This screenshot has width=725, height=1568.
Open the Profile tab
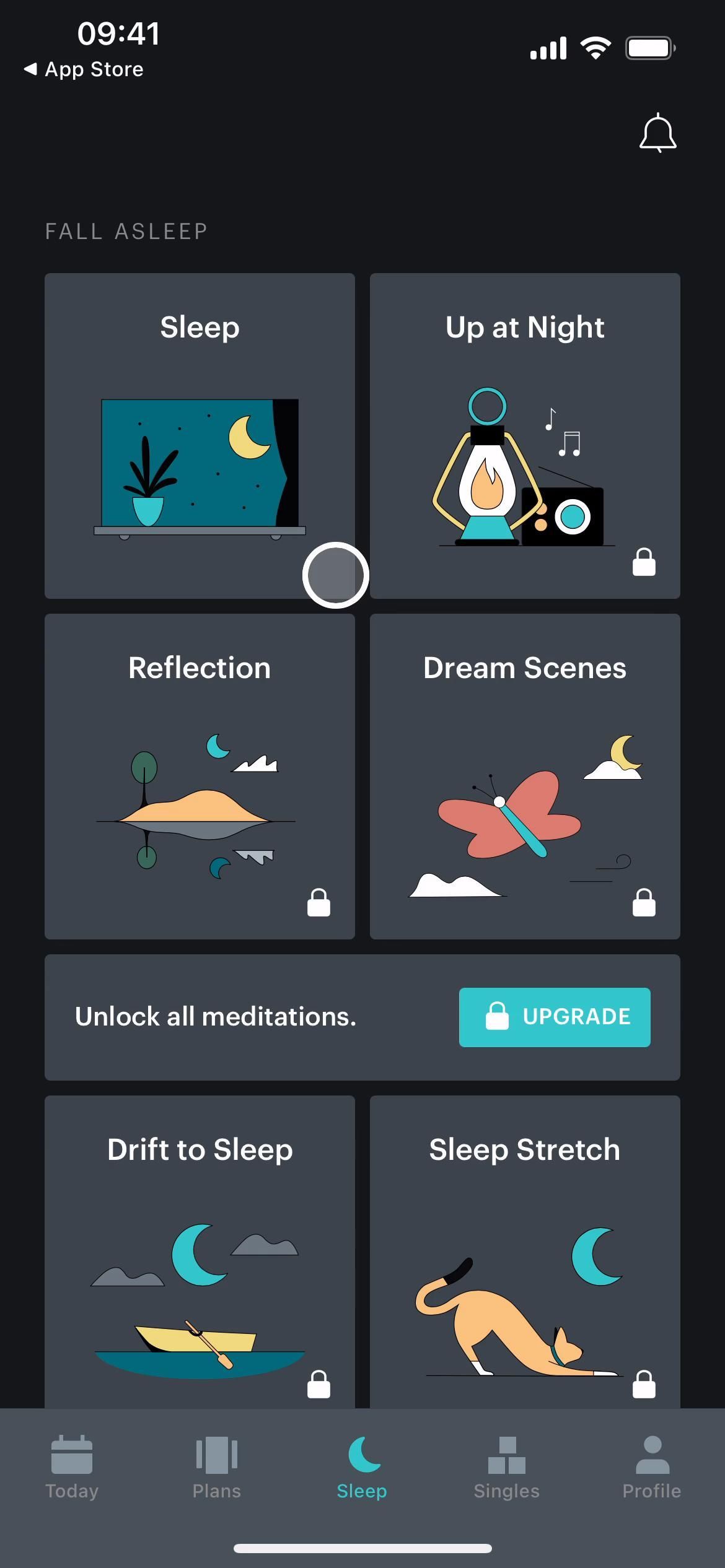(651, 1468)
